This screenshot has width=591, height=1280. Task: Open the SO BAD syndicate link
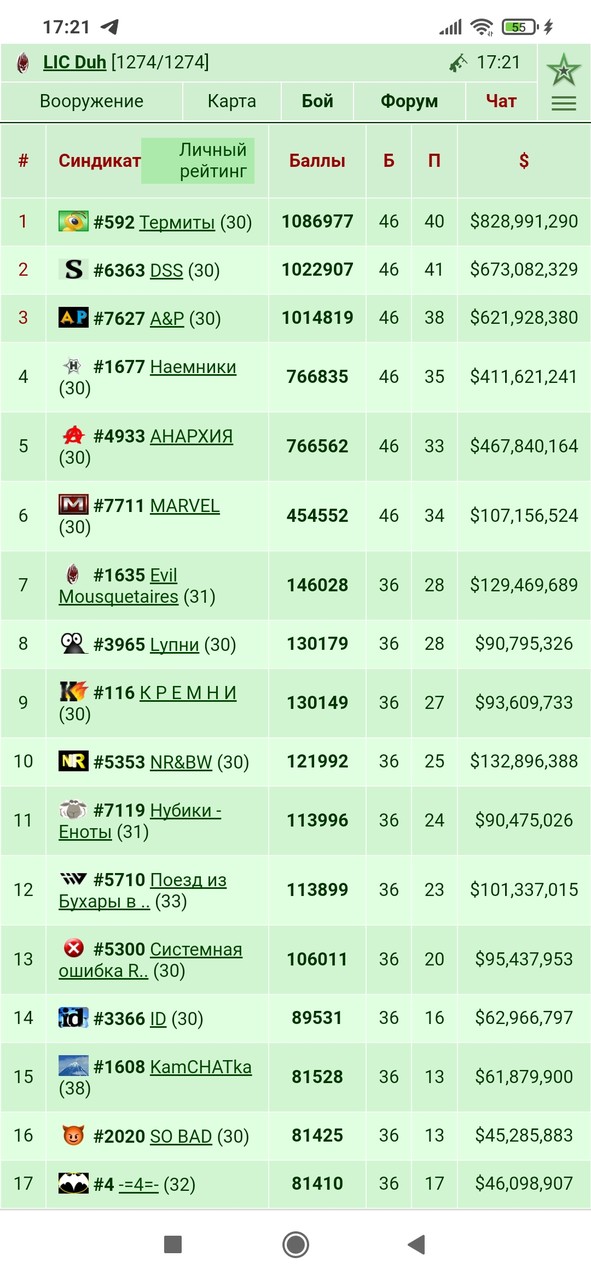click(x=181, y=1136)
